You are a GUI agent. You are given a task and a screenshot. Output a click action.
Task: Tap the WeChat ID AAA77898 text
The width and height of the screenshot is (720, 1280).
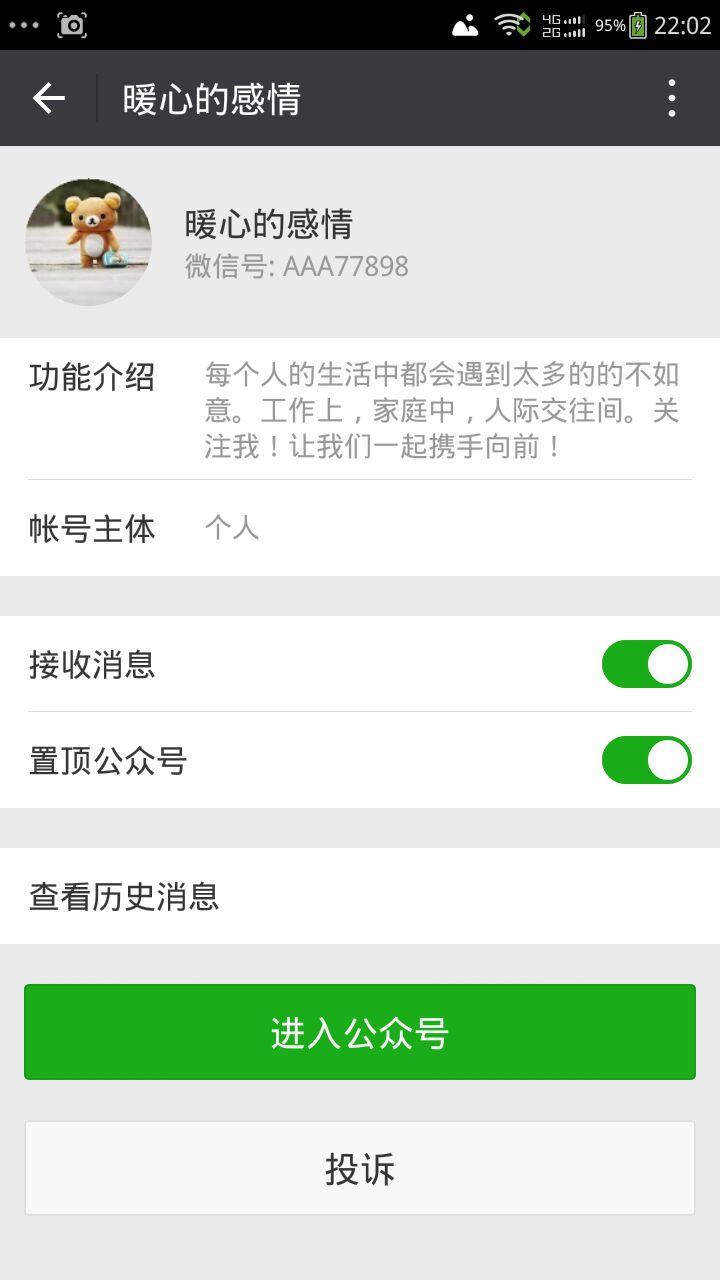coord(297,267)
